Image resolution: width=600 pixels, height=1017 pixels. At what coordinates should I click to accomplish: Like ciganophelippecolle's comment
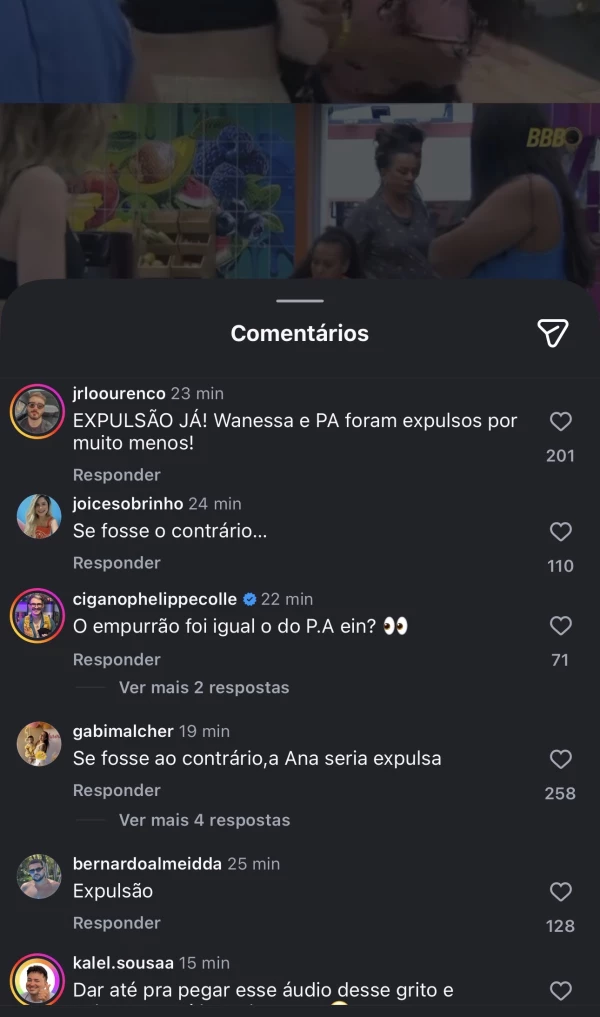tap(561, 626)
